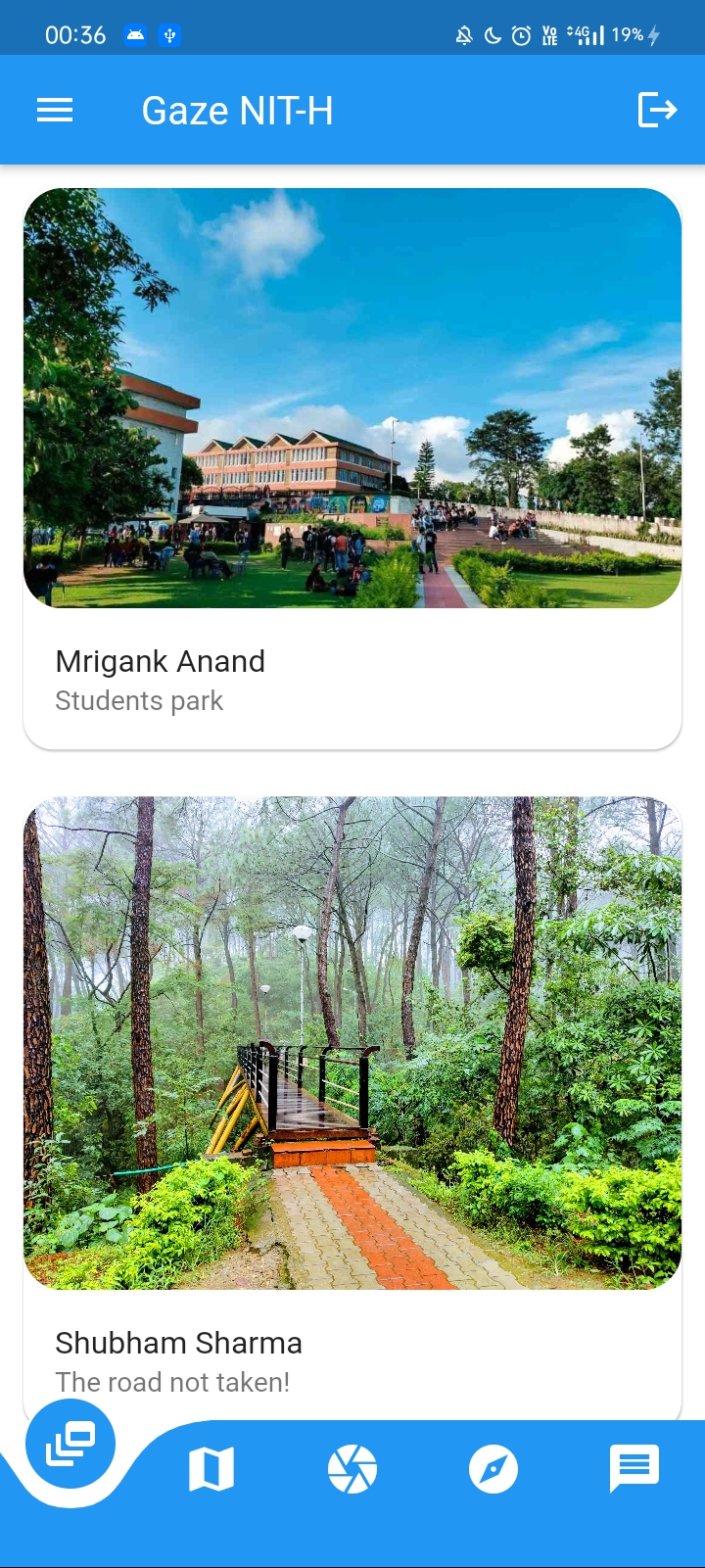
Task: Switch to the map tab
Action: pos(211,1469)
